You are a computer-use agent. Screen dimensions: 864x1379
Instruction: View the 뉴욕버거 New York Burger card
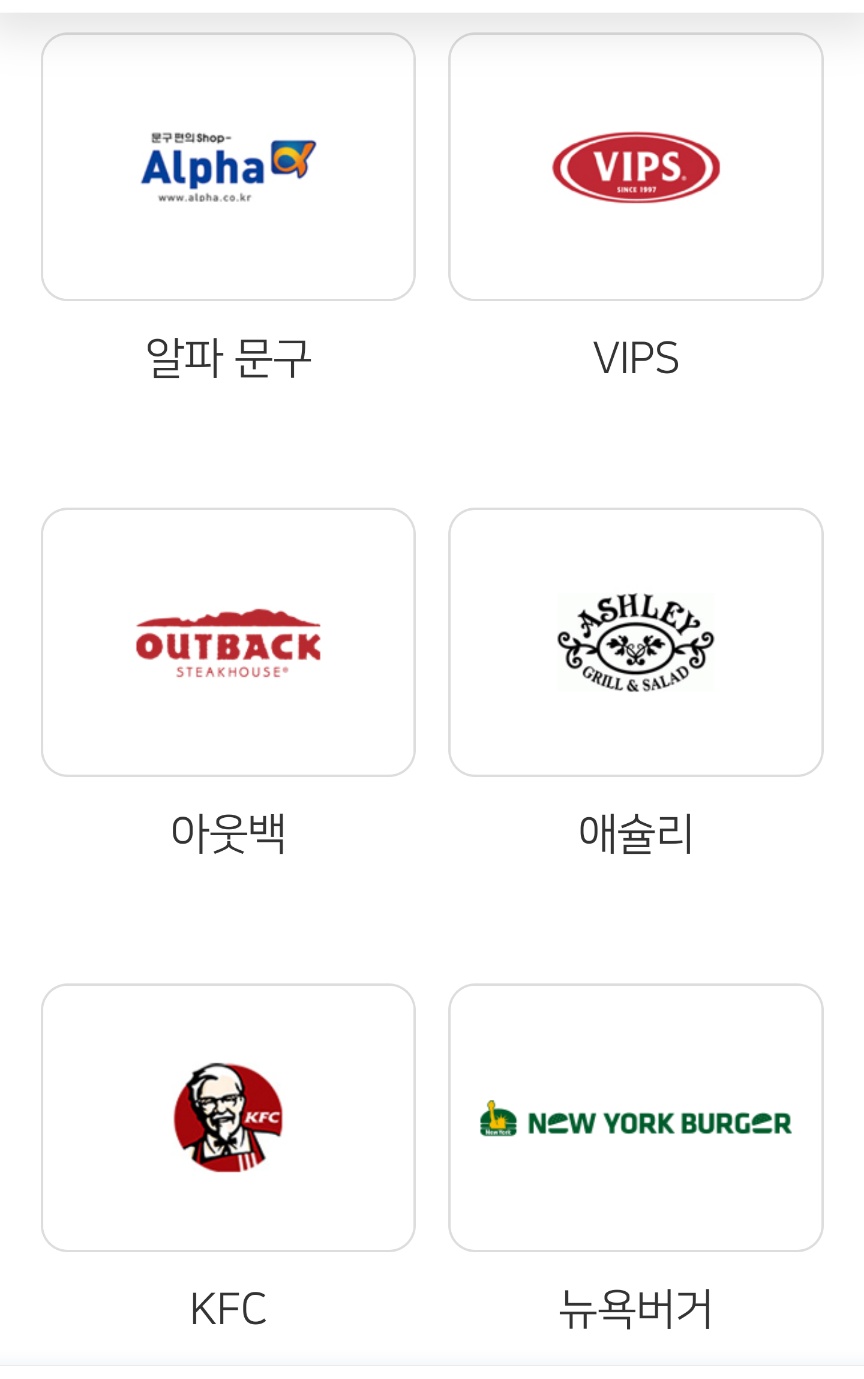[x=636, y=1117]
